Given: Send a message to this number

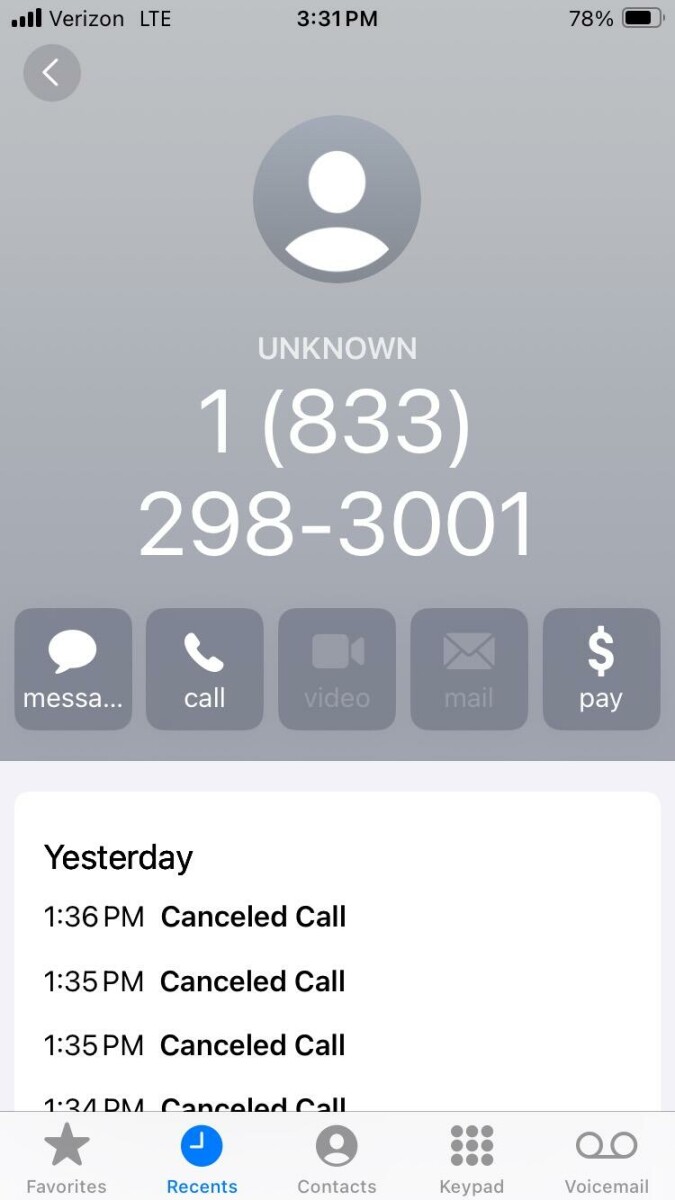Looking at the screenshot, I should click(73, 669).
